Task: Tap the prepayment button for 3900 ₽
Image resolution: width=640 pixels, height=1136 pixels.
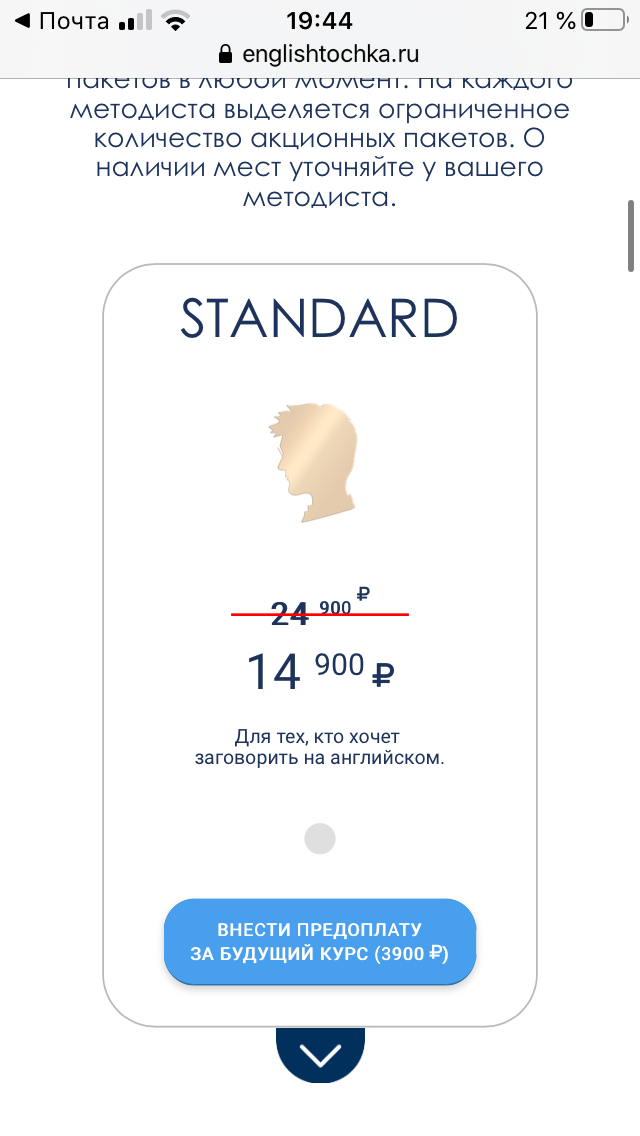Action: 320,941
